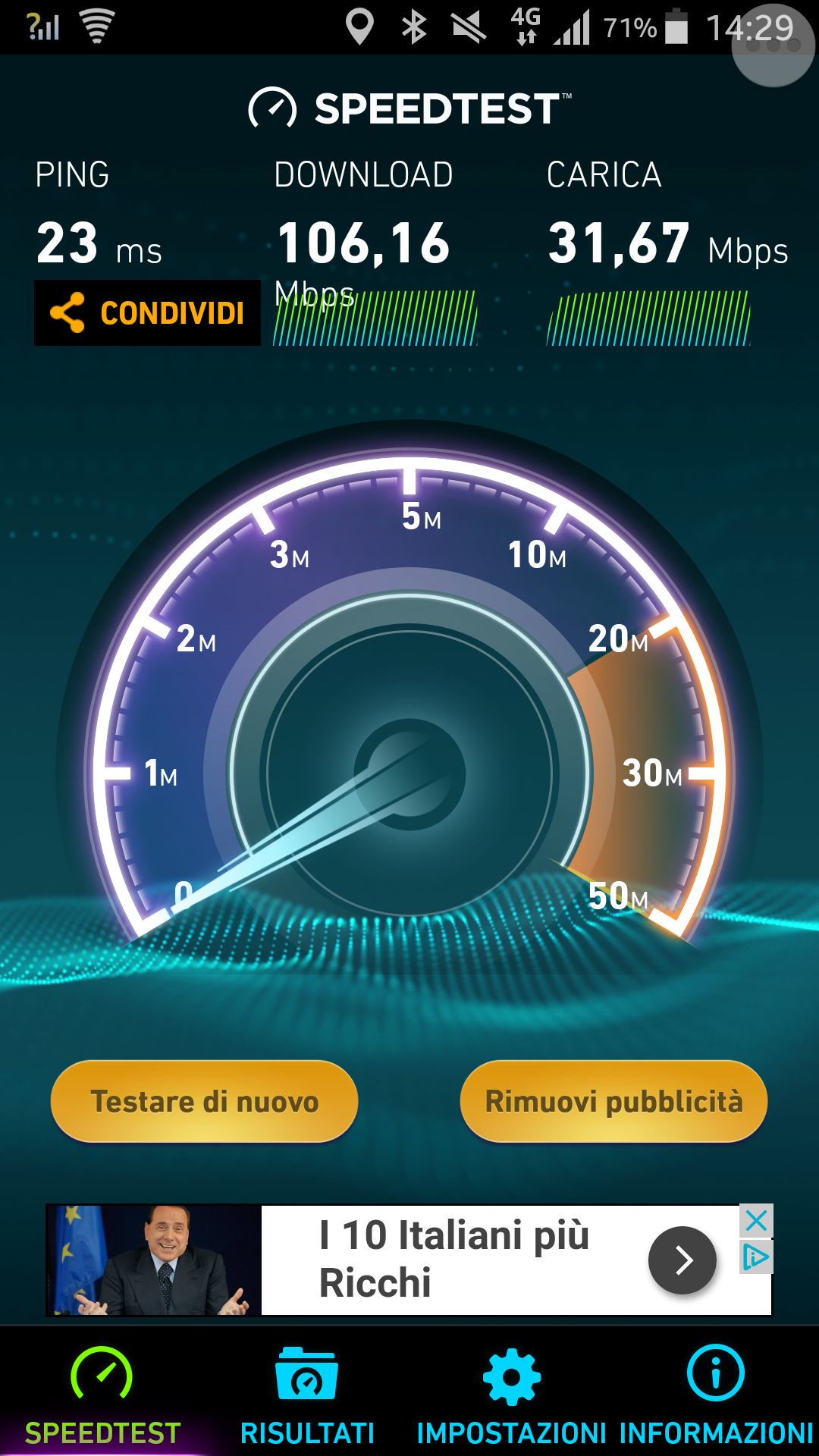
Task: Close the ad banner with the X
Action: [x=756, y=1221]
